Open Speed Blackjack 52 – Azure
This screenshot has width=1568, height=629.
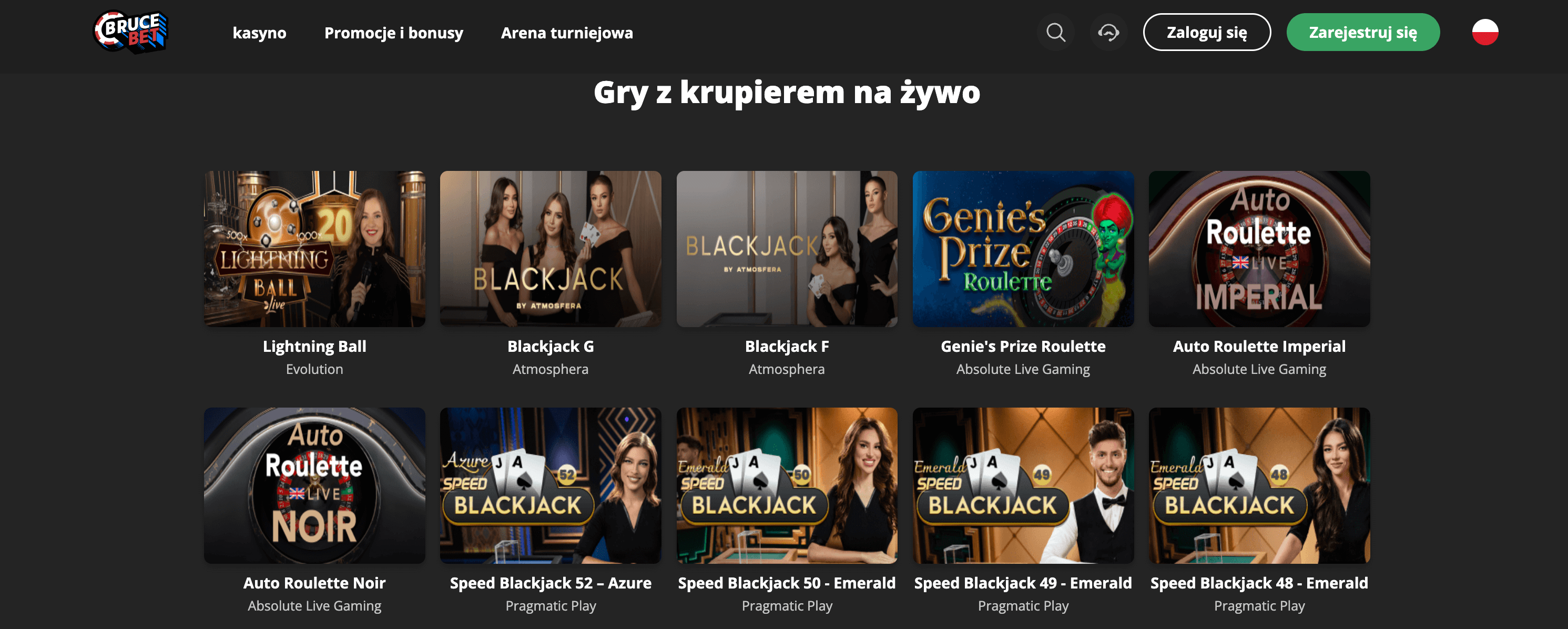point(550,485)
